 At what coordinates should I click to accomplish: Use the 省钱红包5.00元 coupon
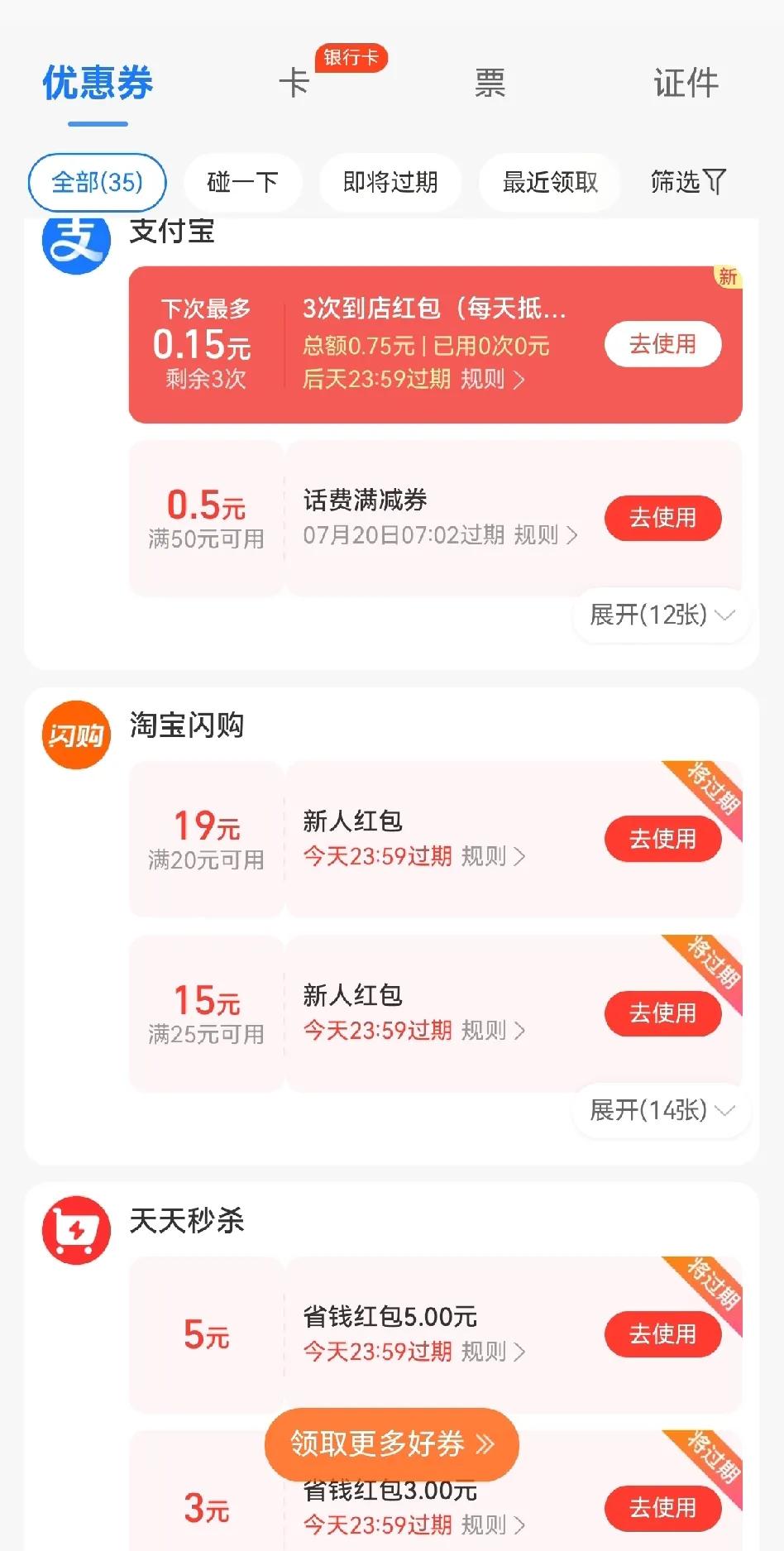[x=662, y=1334]
